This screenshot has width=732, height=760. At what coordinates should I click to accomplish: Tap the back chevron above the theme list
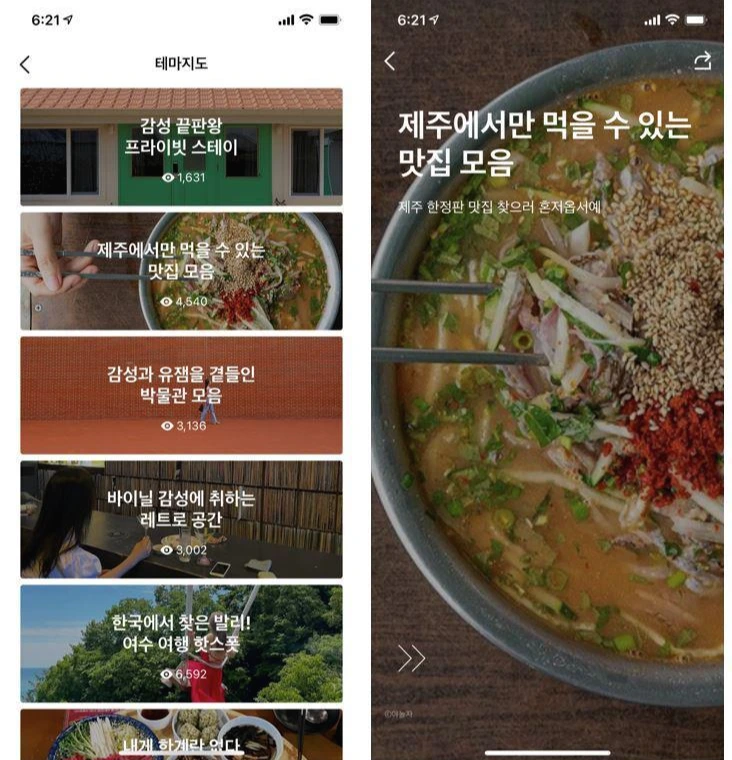tap(22, 61)
